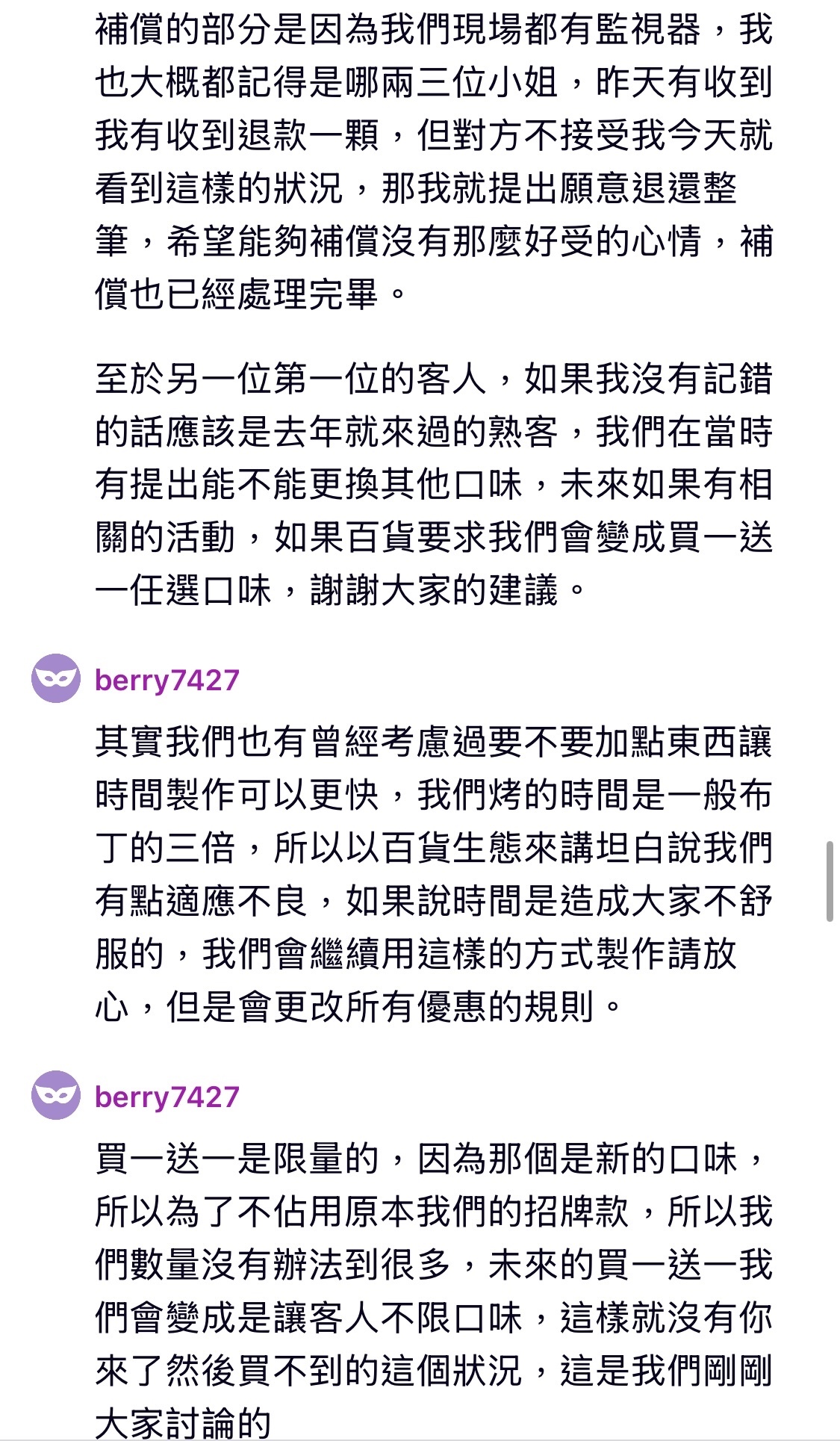Open berry7427's name above the 買一送一是限量的 comment
This screenshot has height=1441, width=840.
tap(167, 1097)
